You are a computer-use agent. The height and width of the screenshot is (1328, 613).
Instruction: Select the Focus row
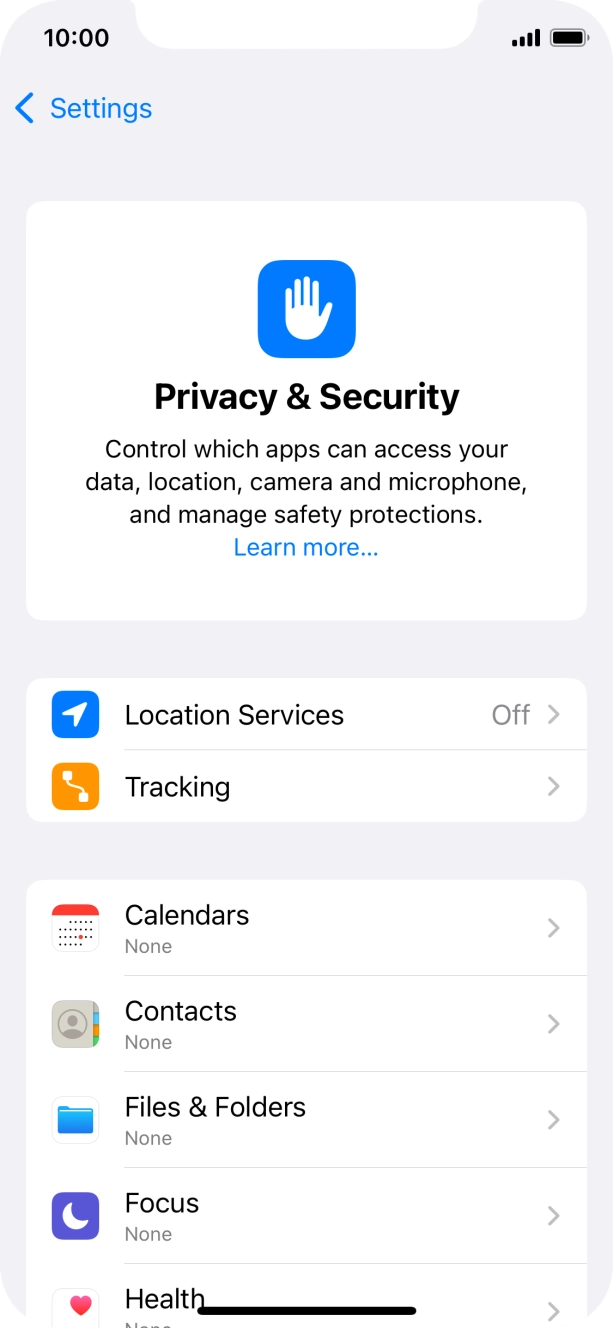(x=306, y=1216)
